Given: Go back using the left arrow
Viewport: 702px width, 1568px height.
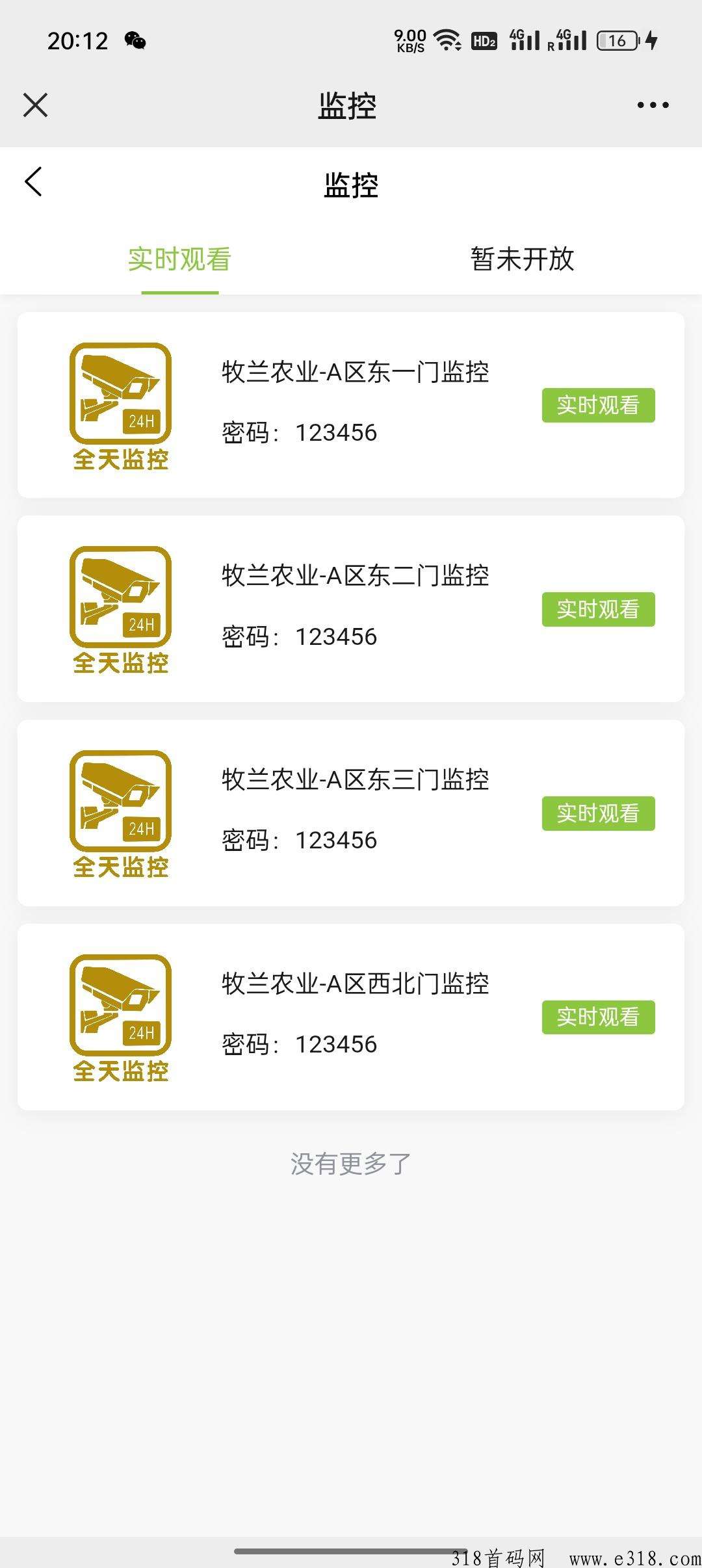Looking at the screenshot, I should (34, 182).
